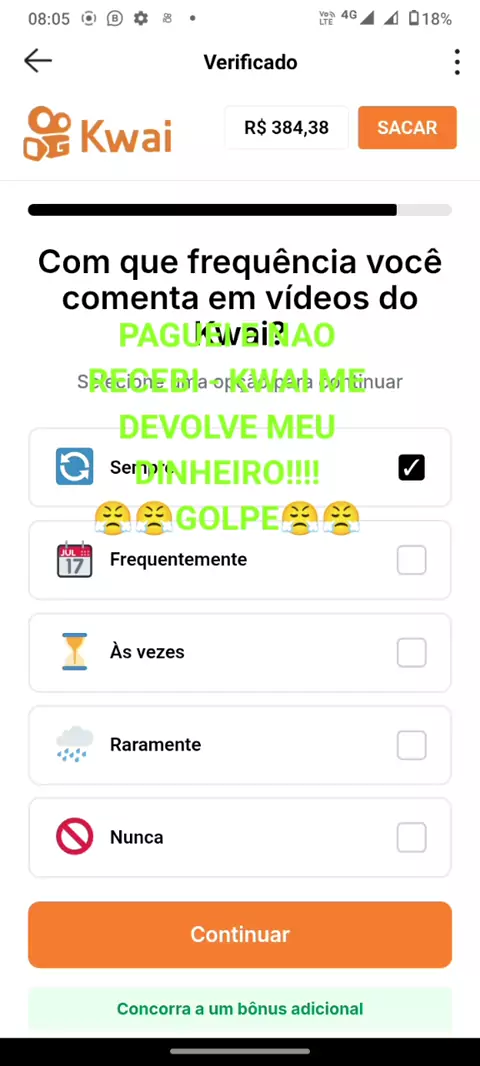Tap the Continuar button
This screenshot has width=480, height=1066.
pos(239,935)
